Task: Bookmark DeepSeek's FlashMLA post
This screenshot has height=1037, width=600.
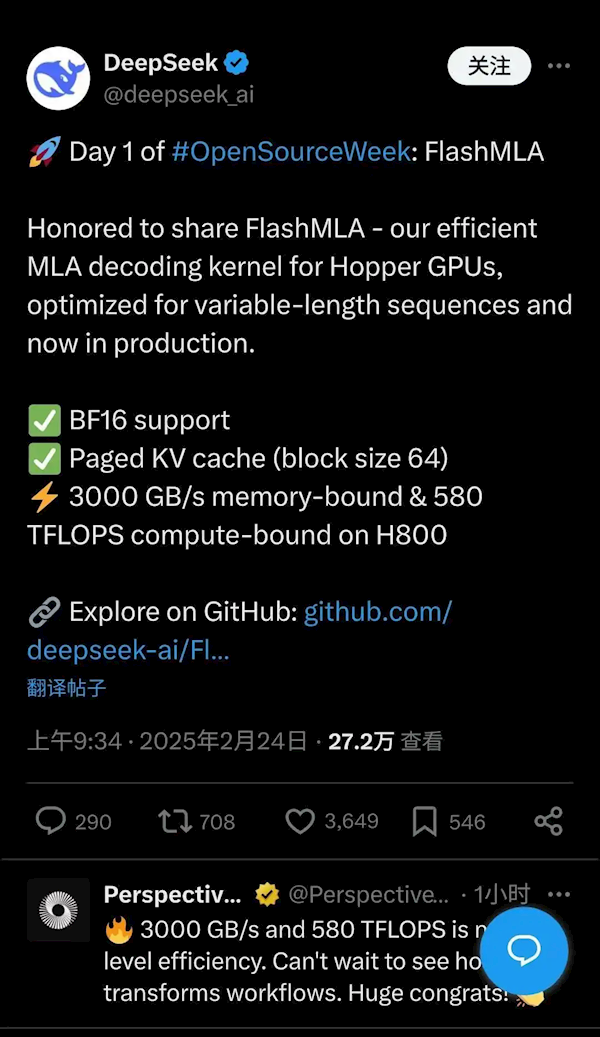Action: (x=425, y=822)
